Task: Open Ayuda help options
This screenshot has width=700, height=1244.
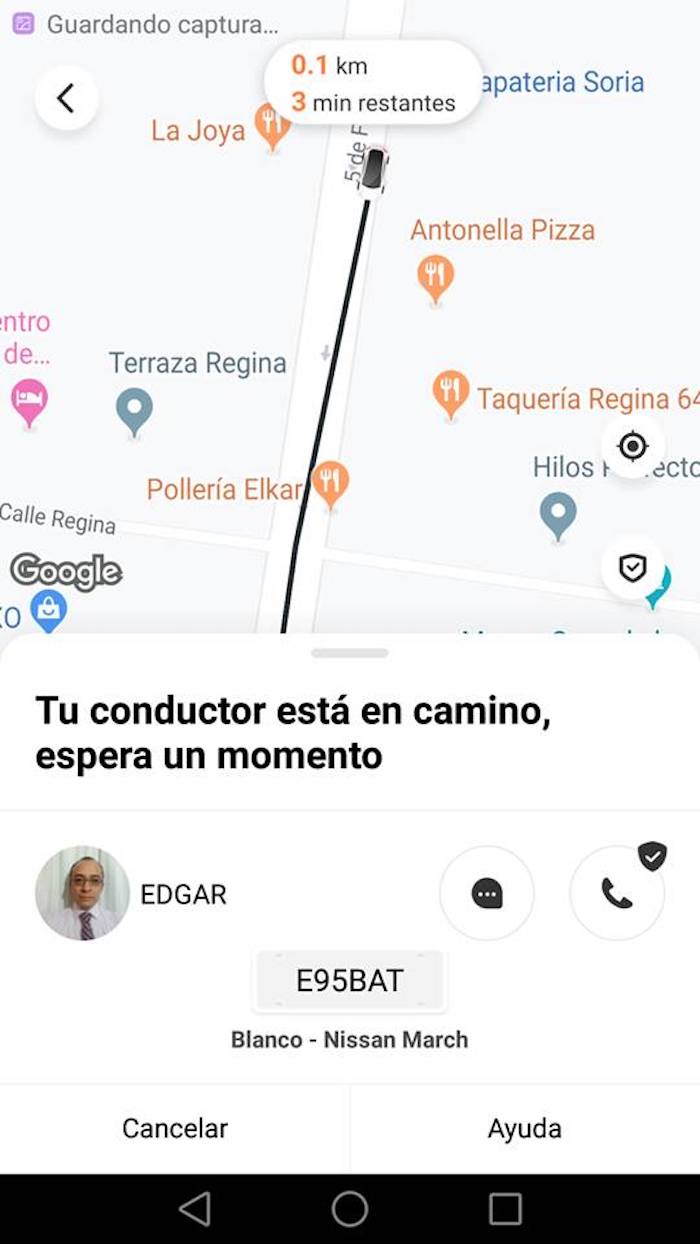Action: (x=524, y=1129)
